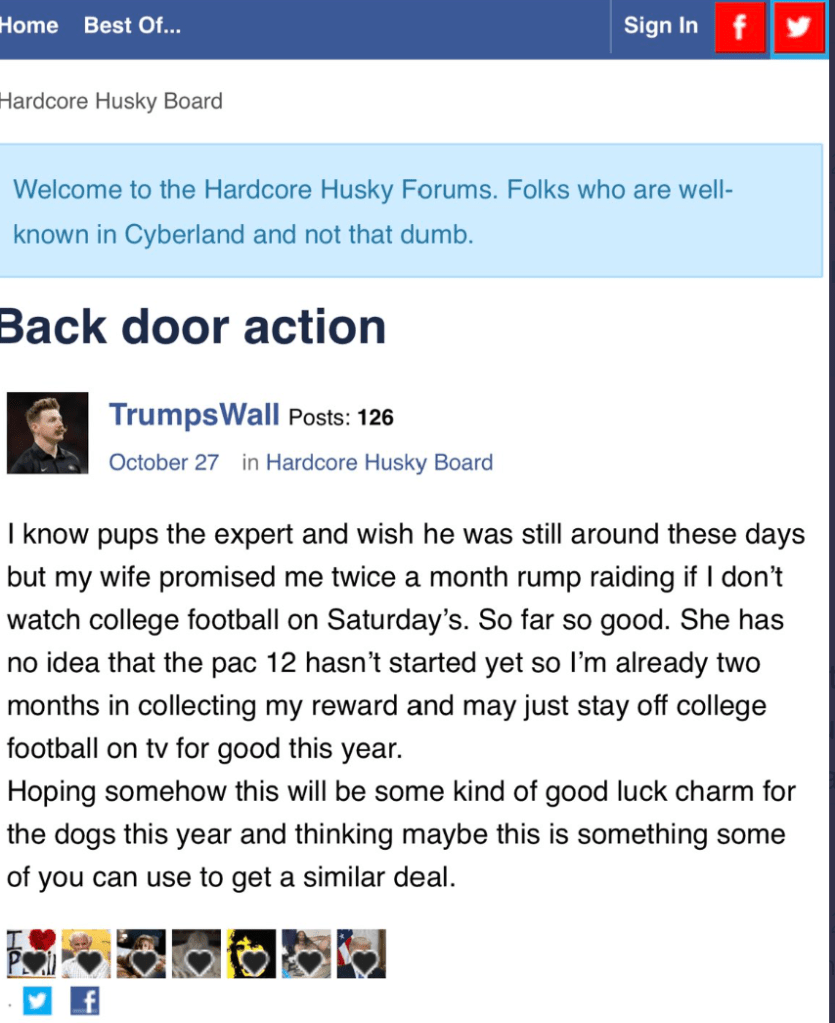Open the Best Of... menu
Screen dimensions: 835x1023
[132, 26]
